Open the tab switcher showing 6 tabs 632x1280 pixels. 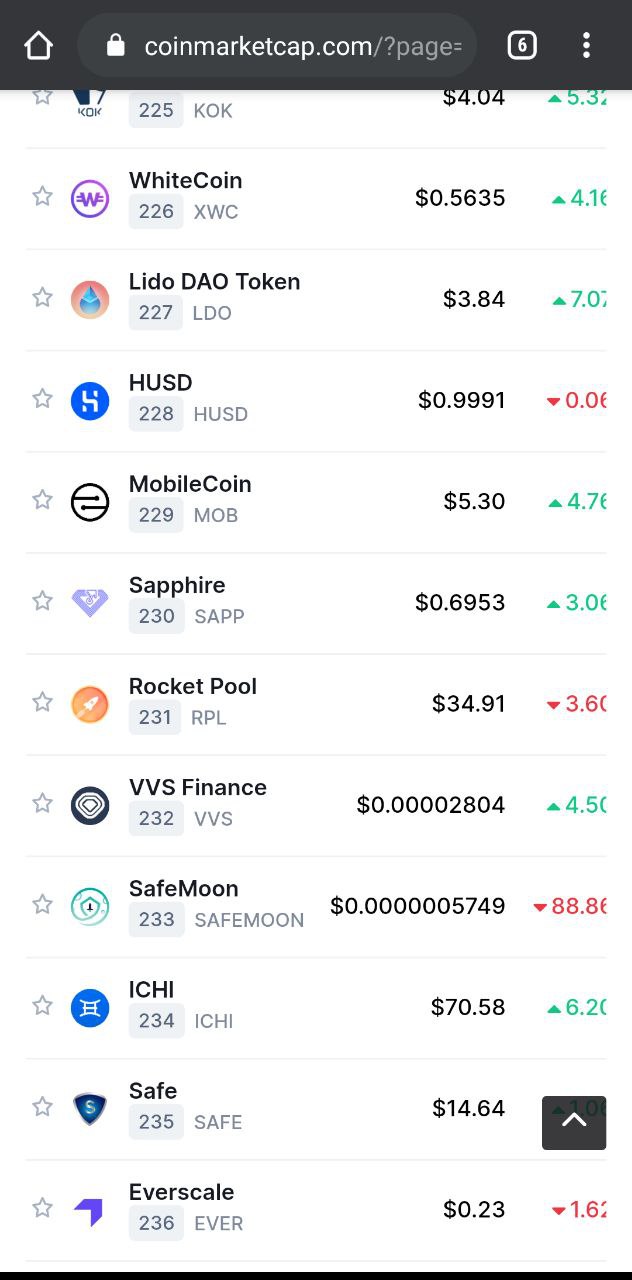coord(522,45)
